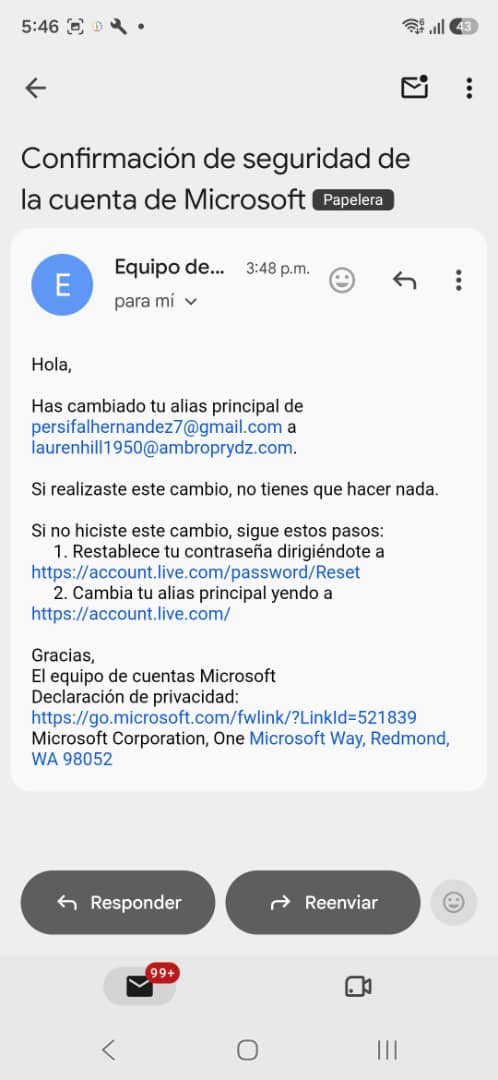Tap the Responder button
This screenshot has height=1080, width=498.
coord(118,902)
